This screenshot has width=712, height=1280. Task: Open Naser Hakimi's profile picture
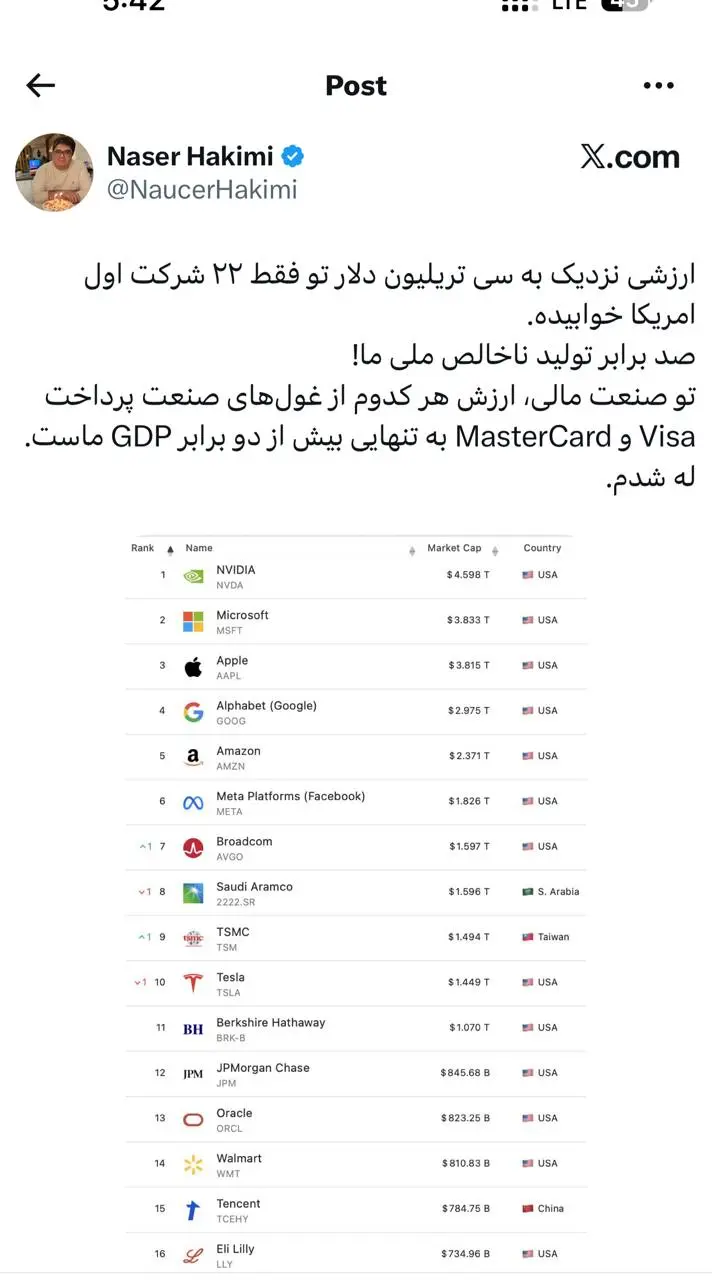pos(54,171)
